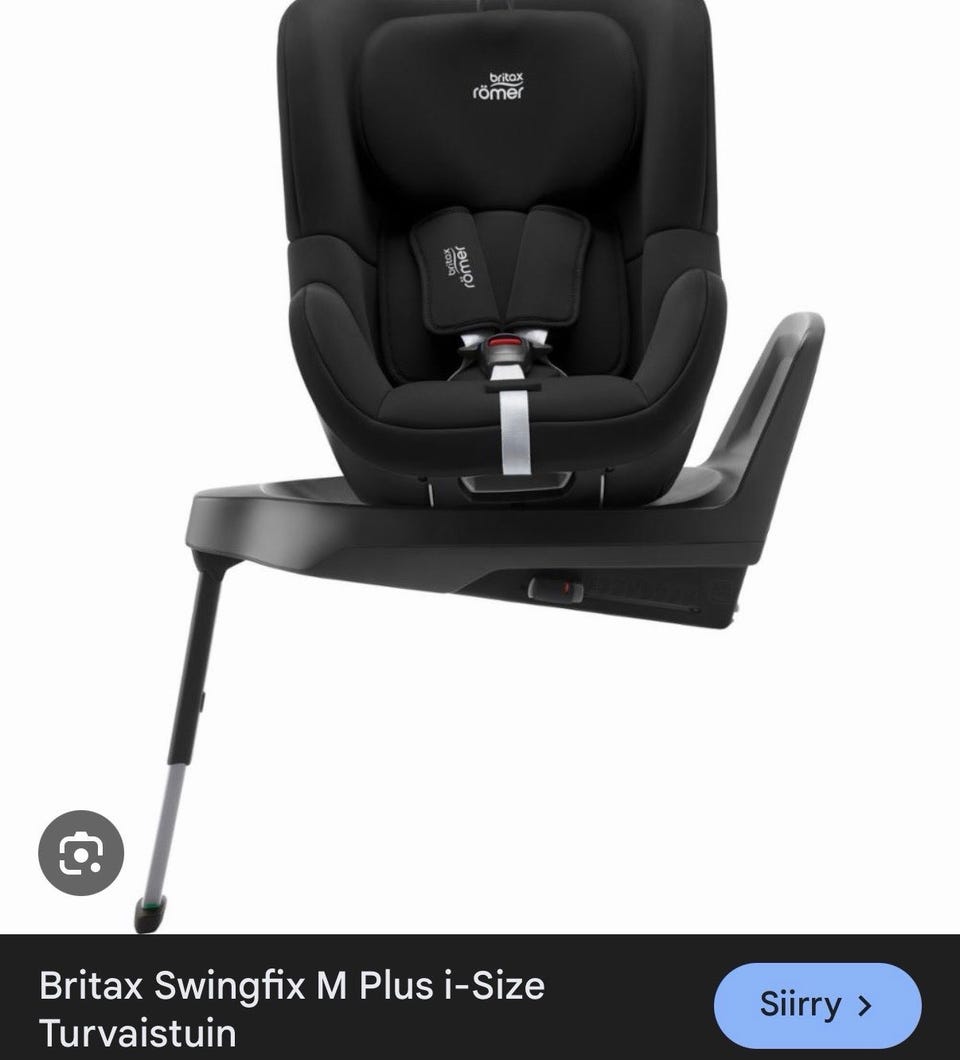
Task: Search this image with Google Lens
Action: click(81, 853)
